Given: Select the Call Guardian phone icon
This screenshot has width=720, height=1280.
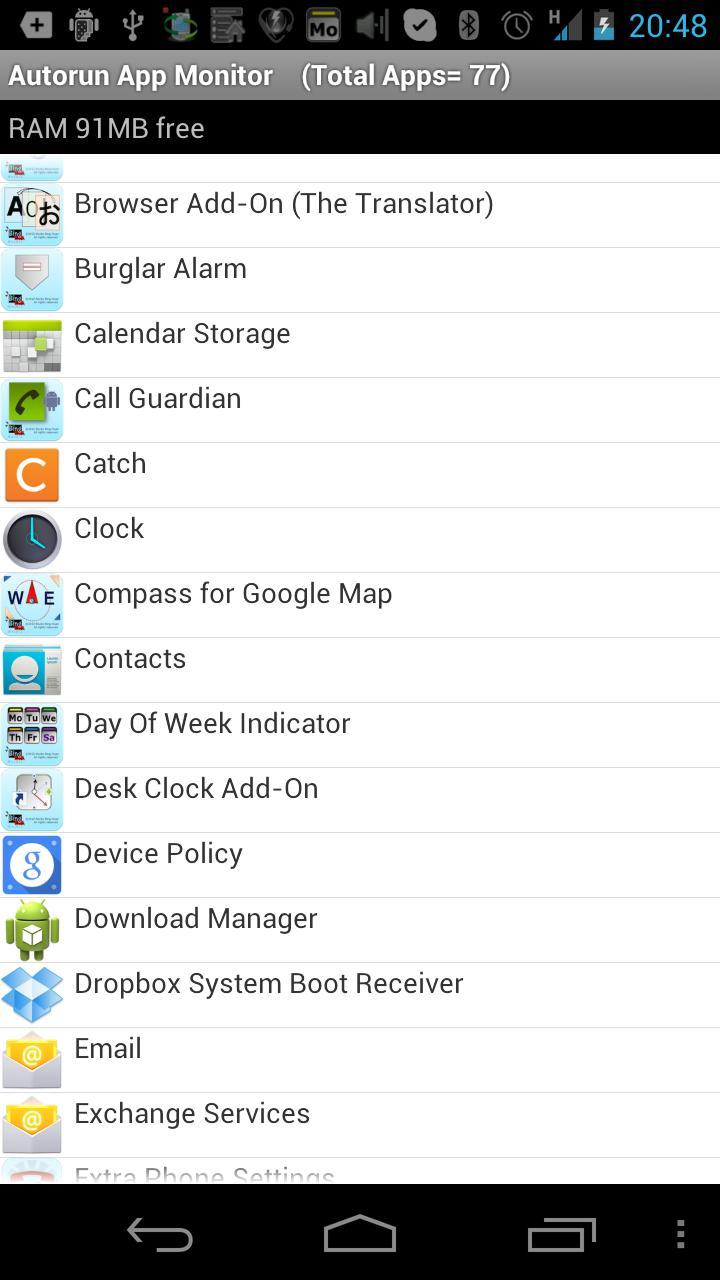Looking at the screenshot, I should click(x=32, y=410).
